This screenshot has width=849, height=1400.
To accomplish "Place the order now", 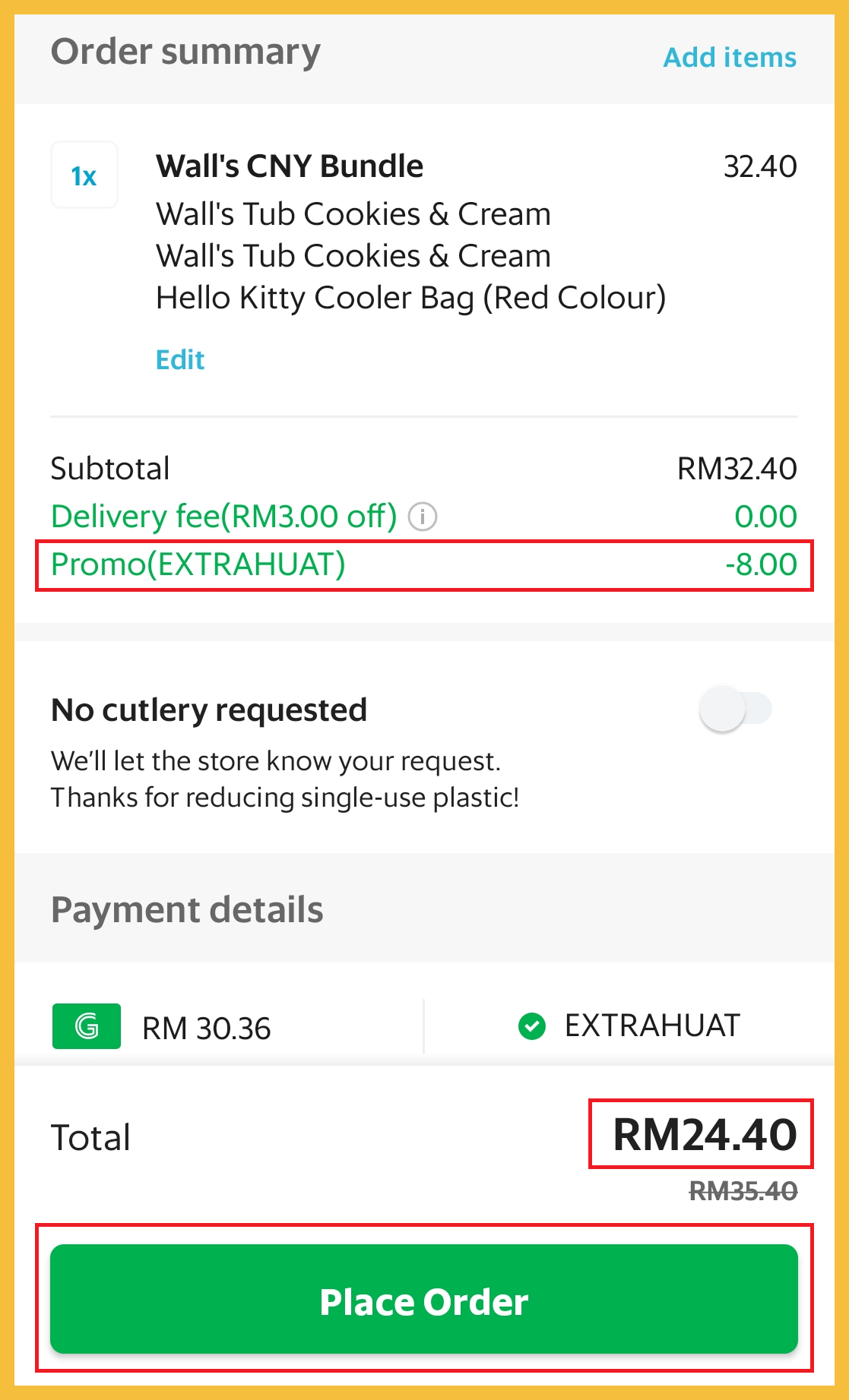I will click(x=424, y=1300).
